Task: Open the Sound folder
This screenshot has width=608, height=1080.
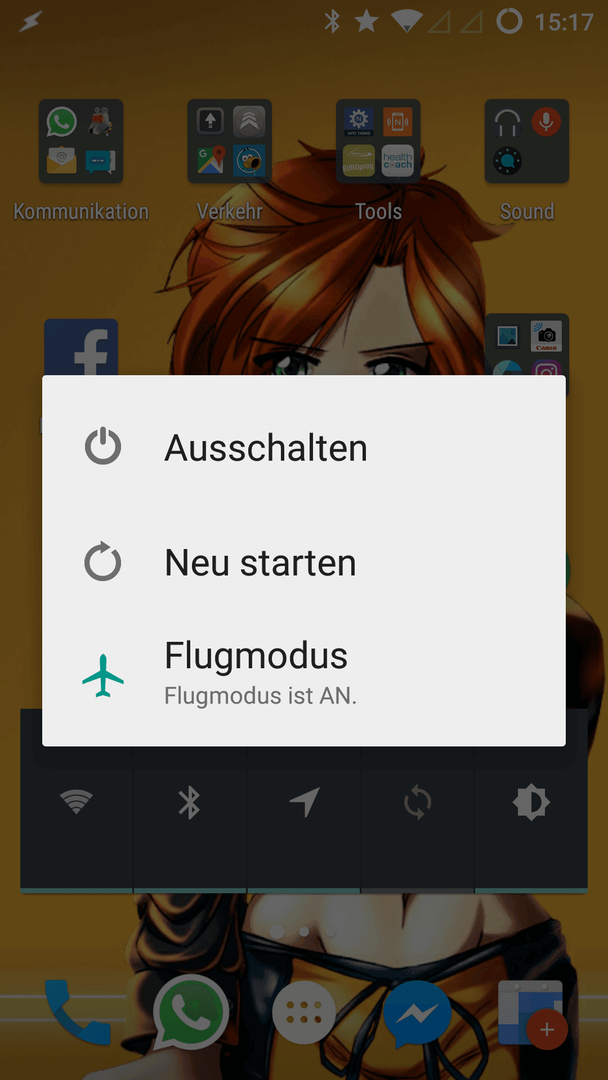Action: click(527, 142)
